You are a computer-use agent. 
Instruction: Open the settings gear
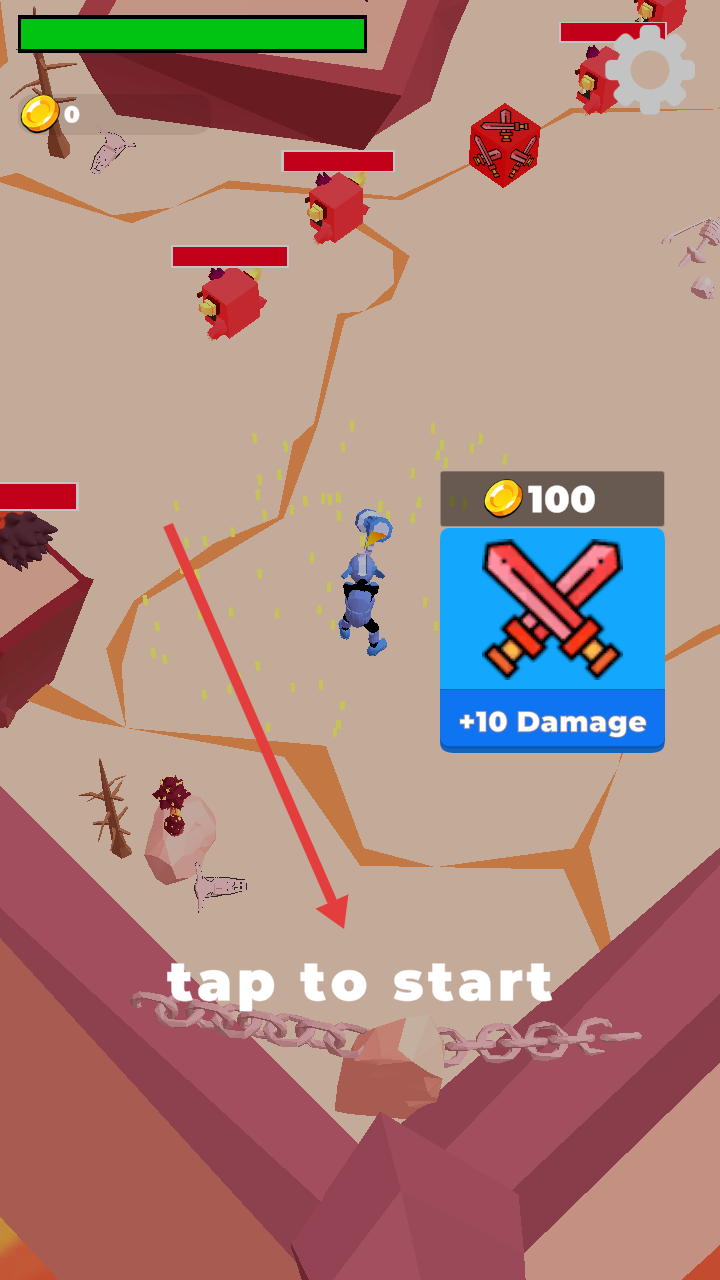650,69
